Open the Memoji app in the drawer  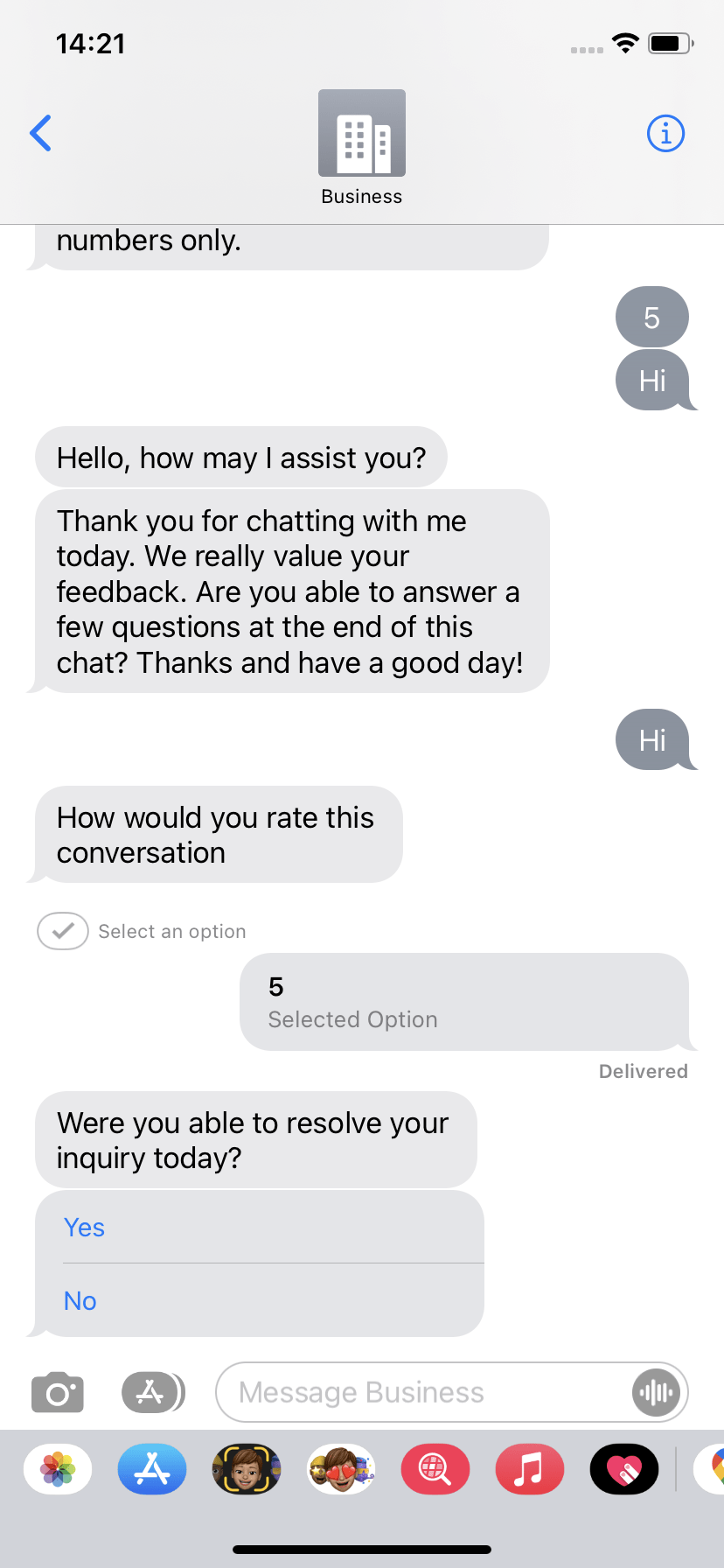coord(247,1469)
